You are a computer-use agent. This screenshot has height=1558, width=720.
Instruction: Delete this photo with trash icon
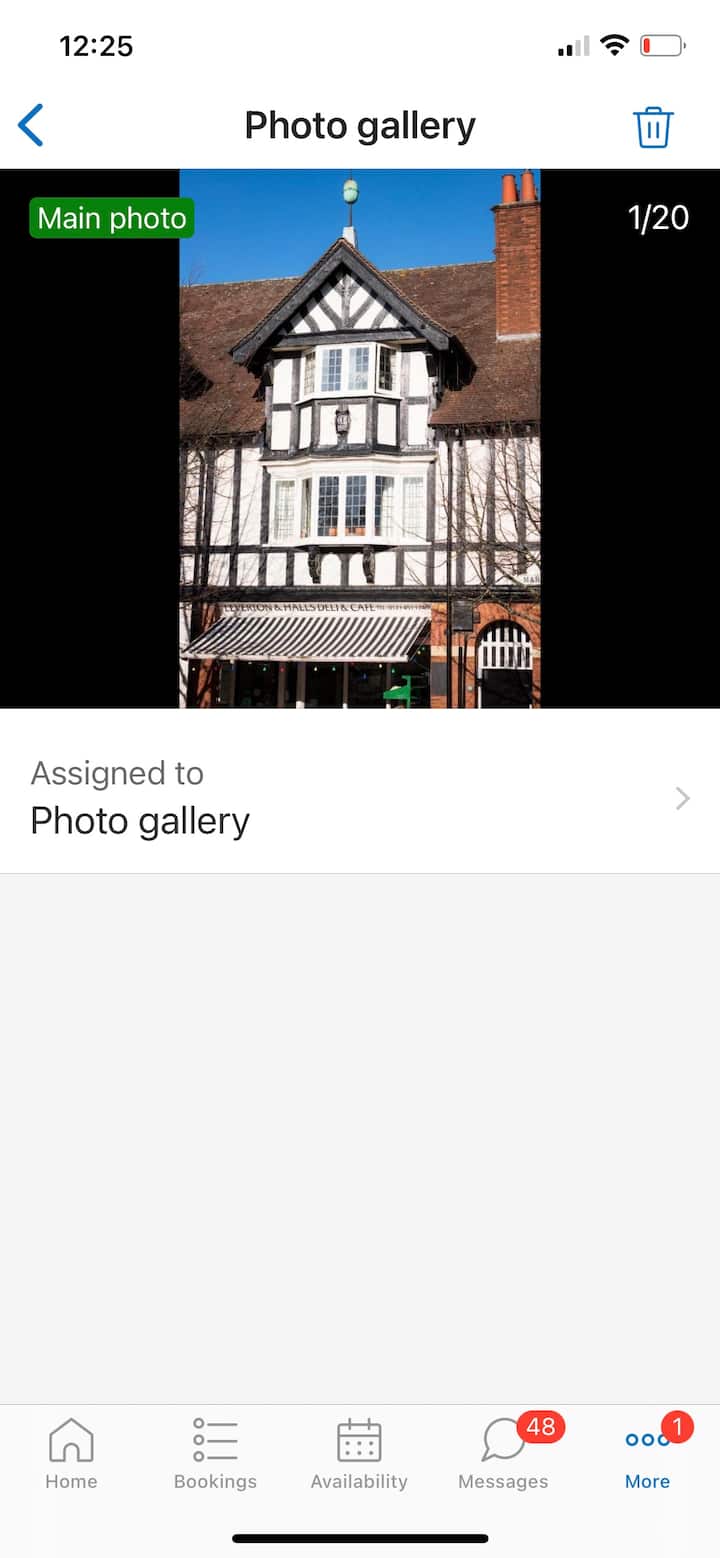653,128
